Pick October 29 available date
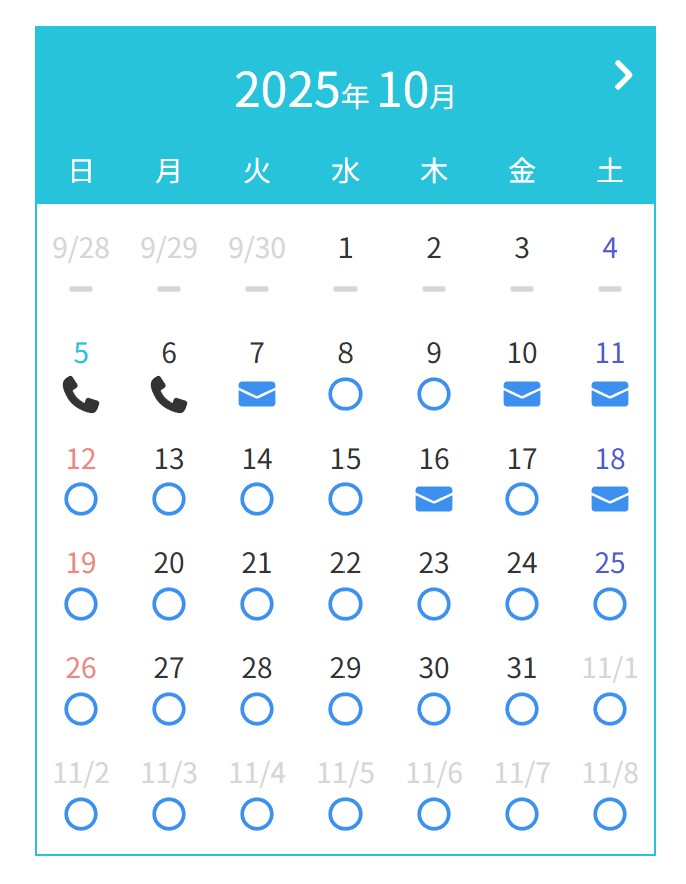 tap(345, 709)
